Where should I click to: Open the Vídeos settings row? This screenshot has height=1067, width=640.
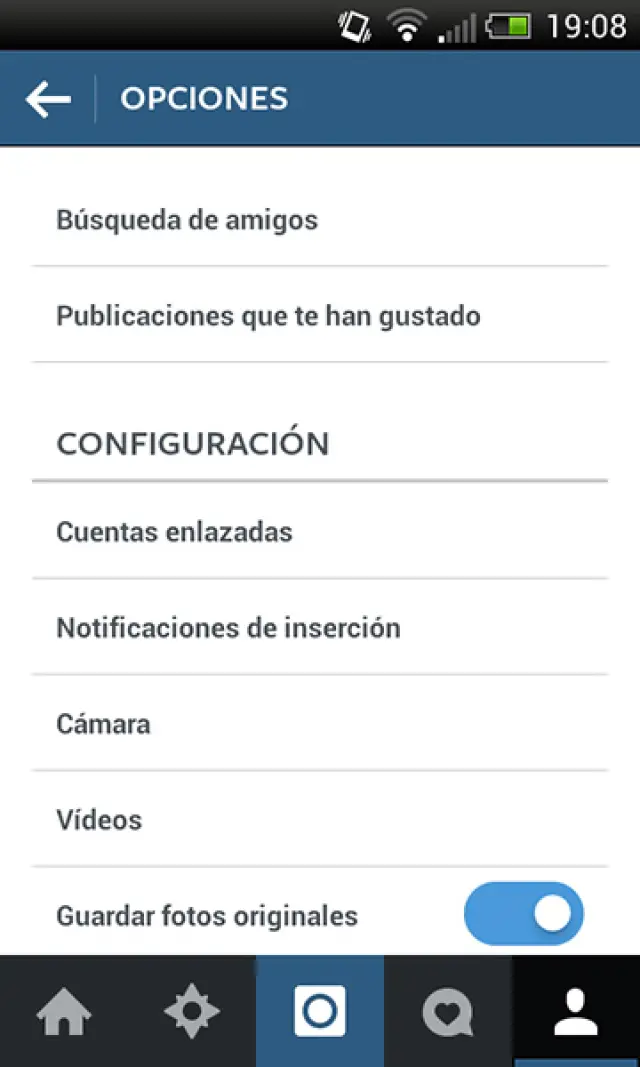click(x=99, y=820)
